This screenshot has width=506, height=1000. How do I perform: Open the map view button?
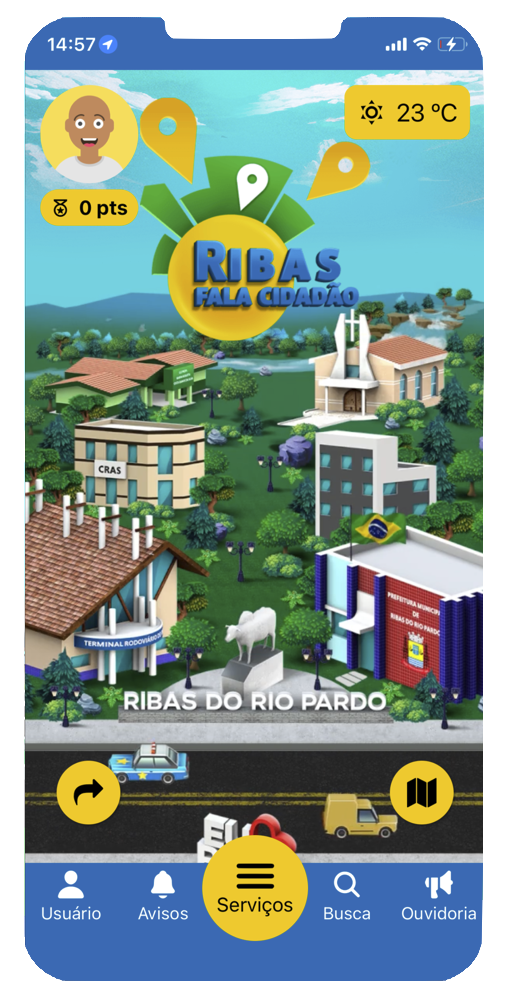click(x=421, y=793)
